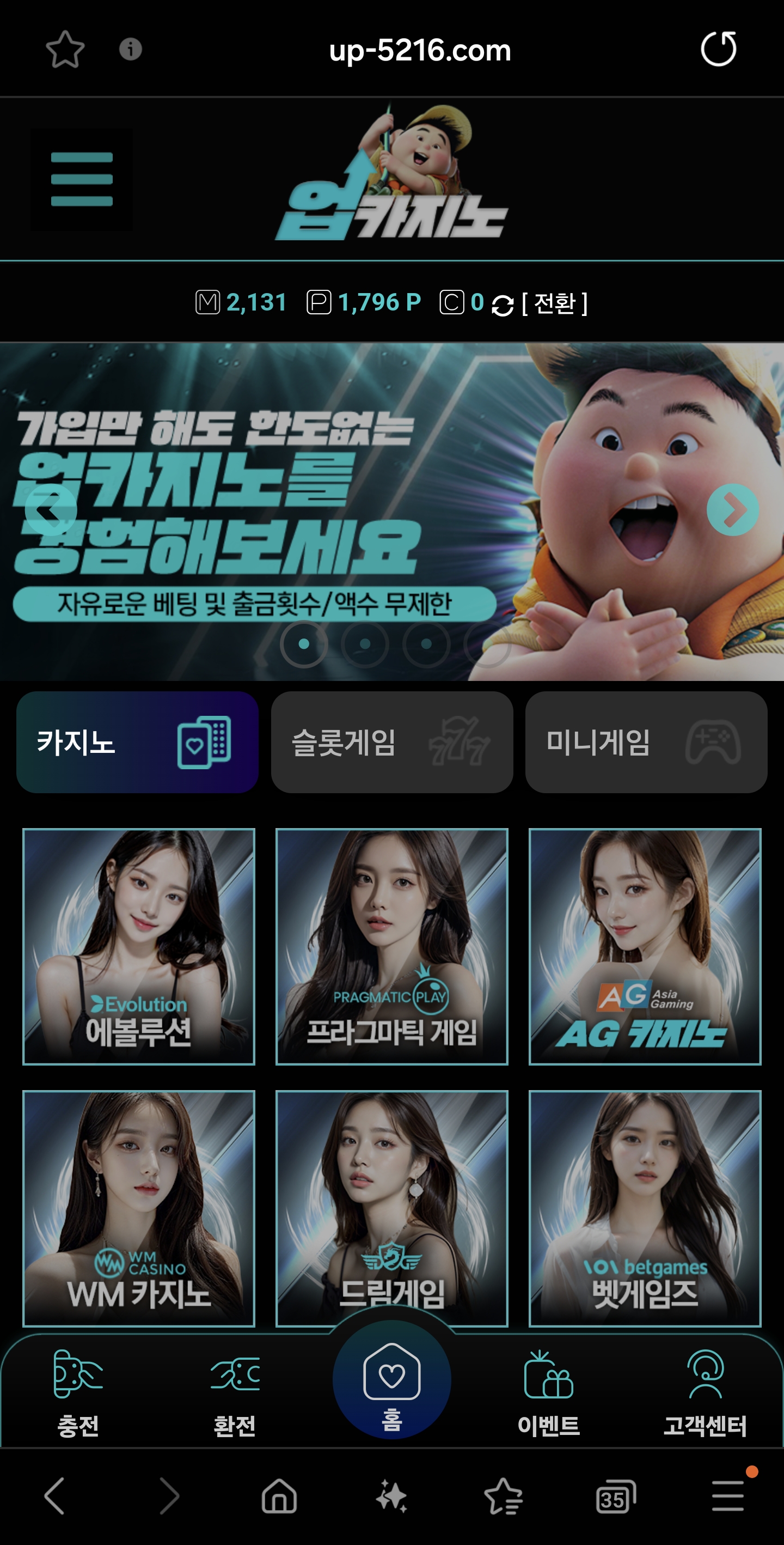Open the AG 카지노 tile
Image resolution: width=784 pixels, height=1545 pixels.
pos(644,946)
